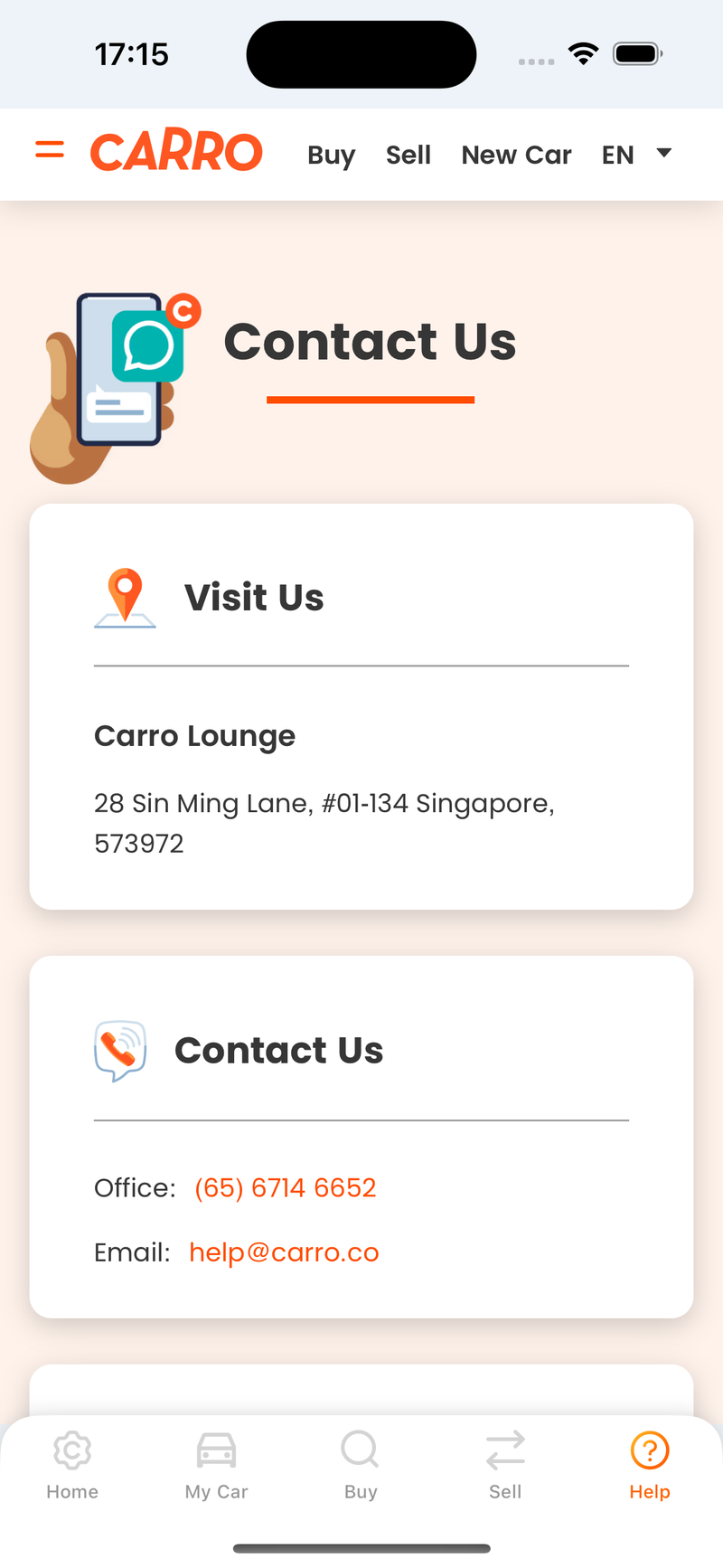The width and height of the screenshot is (723, 1568).
Task: Switch to the My Car tab
Action: (x=217, y=1466)
